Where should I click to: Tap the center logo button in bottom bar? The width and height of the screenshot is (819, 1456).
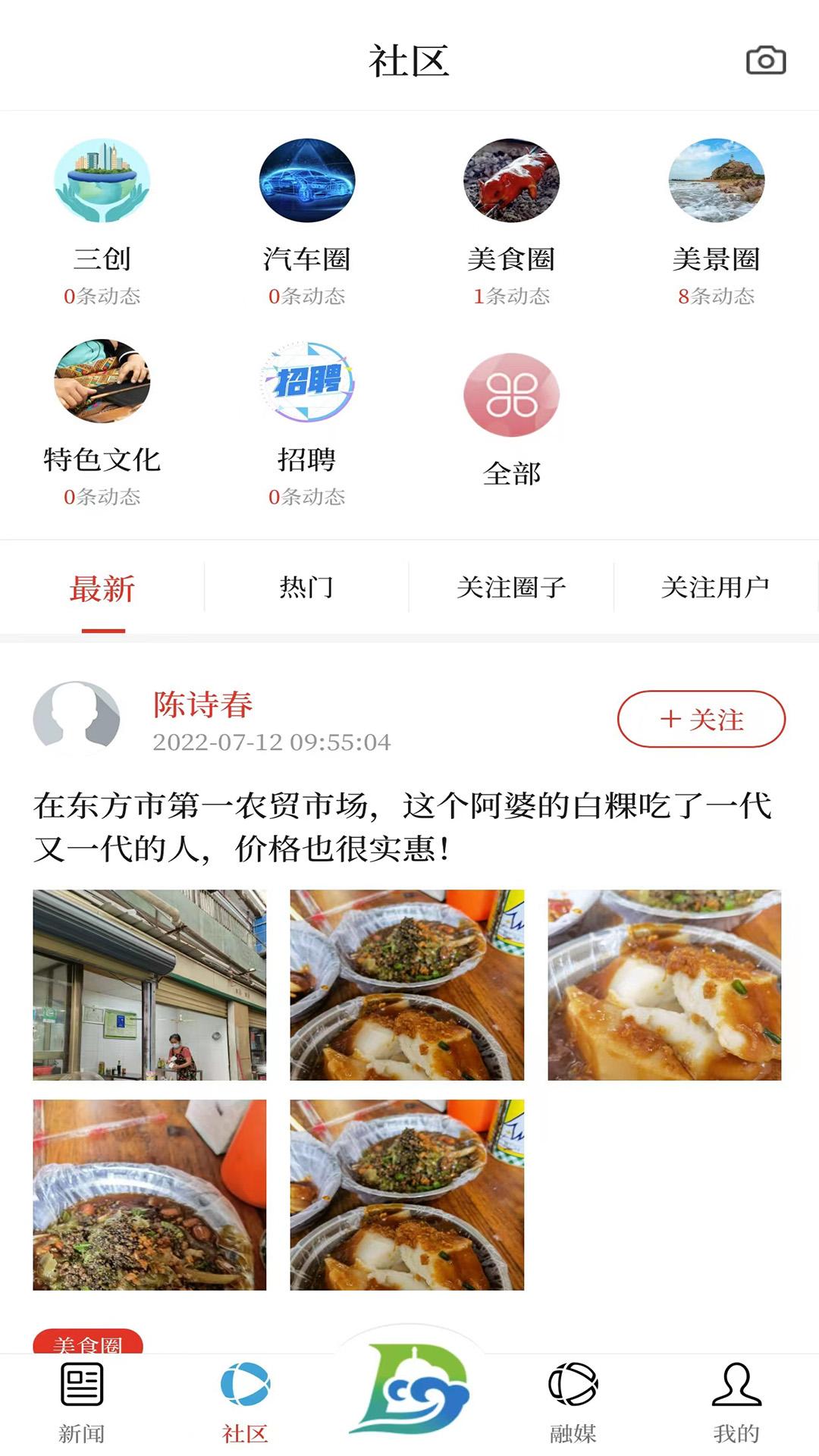click(x=409, y=1389)
